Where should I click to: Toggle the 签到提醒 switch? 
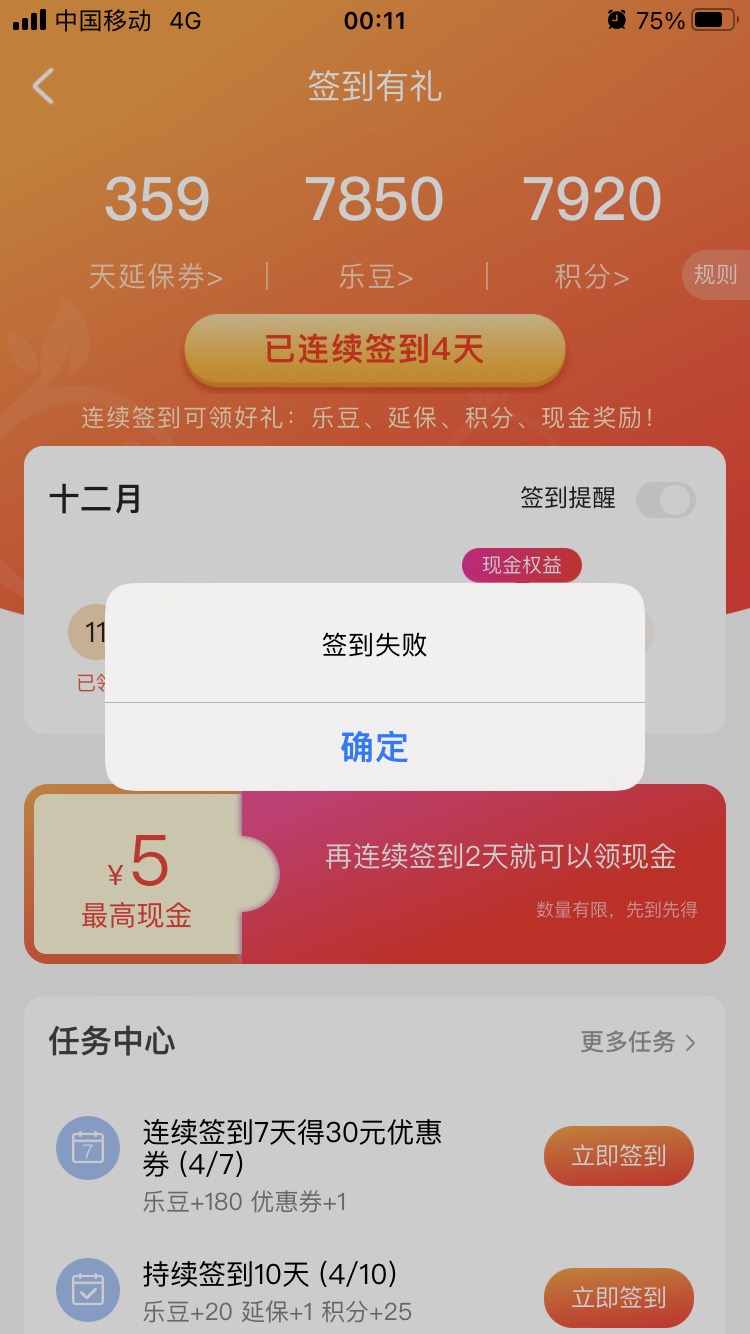point(666,499)
